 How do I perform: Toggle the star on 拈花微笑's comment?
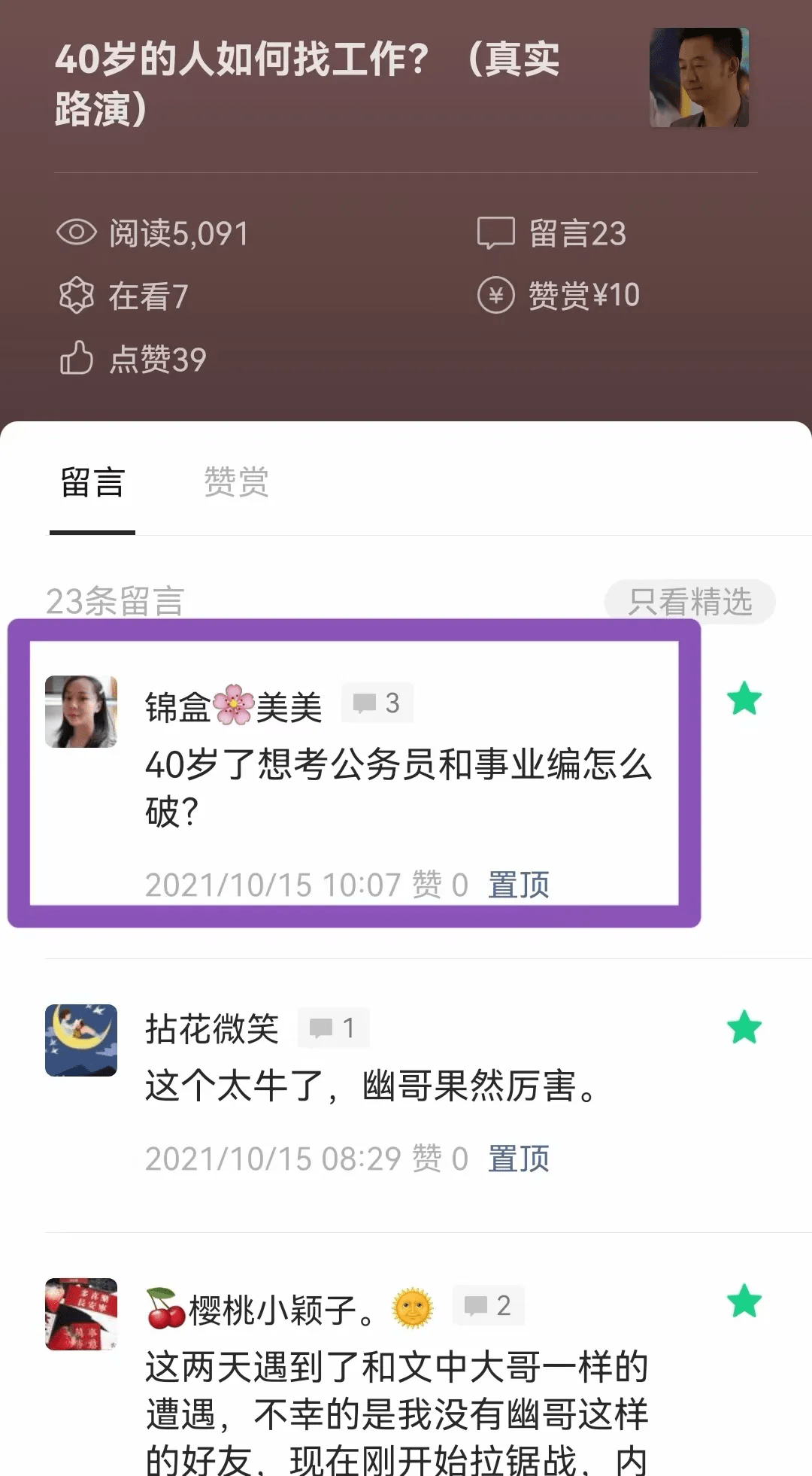coord(744,1028)
